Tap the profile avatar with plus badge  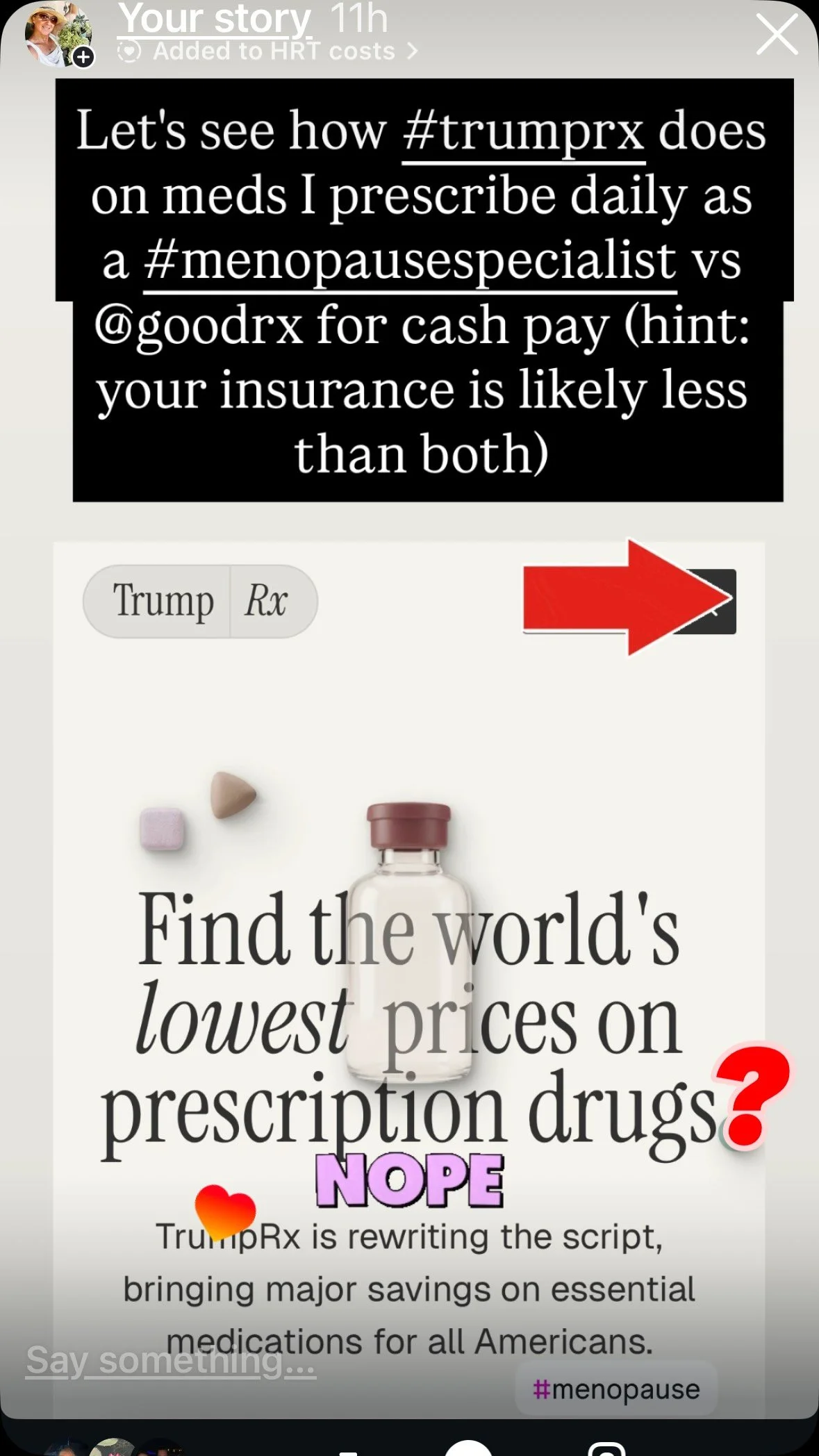click(58, 35)
